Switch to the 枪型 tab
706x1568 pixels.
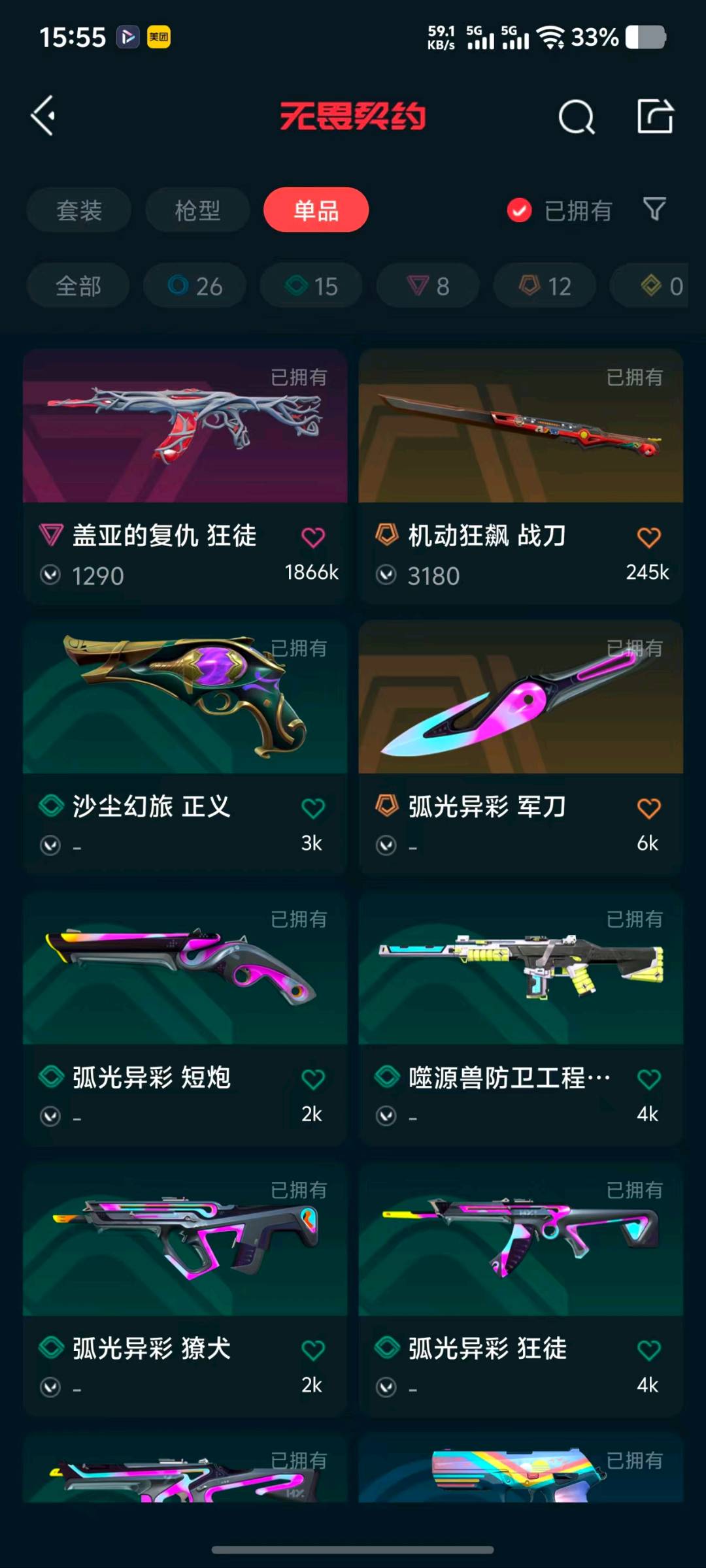pyautogui.click(x=197, y=210)
